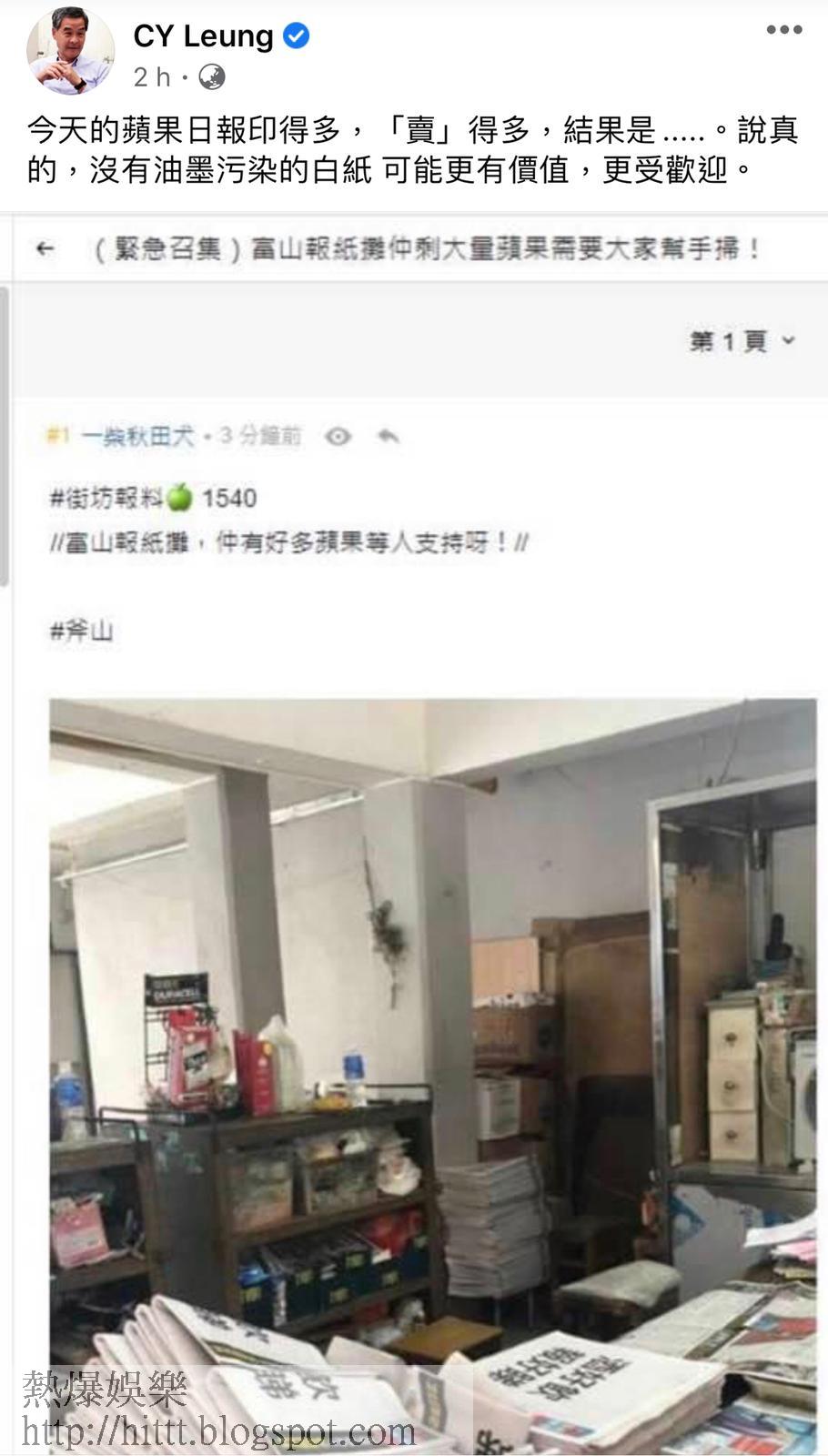Screen dimensions: 828x1456
Task: Tap the CY Leung name link
Action: click(203, 36)
